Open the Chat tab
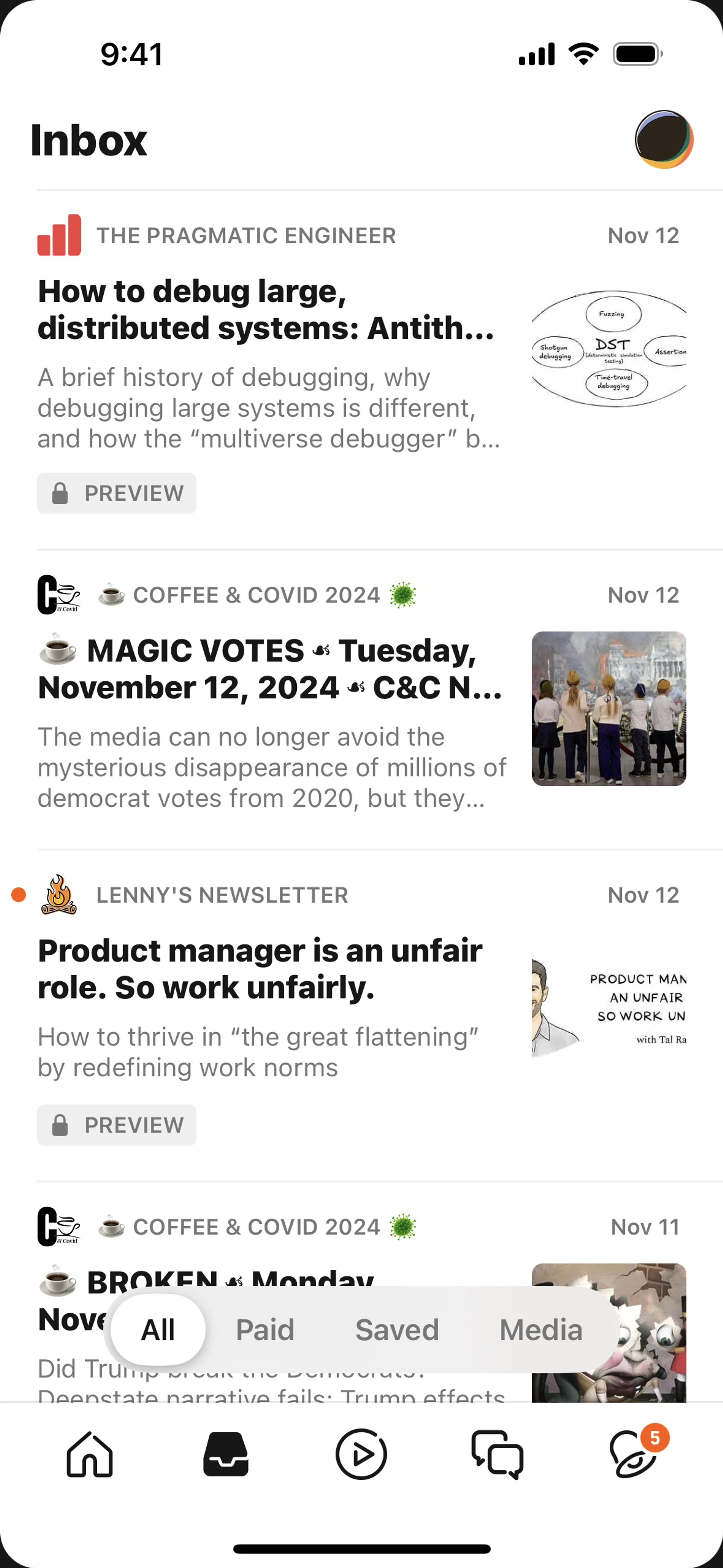723x1568 pixels. pos(497,1454)
